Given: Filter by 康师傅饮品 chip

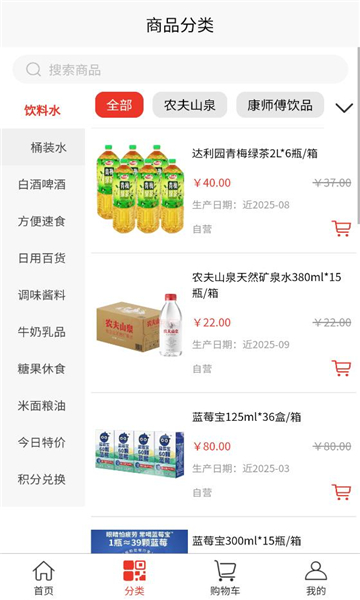Looking at the screenshot, I should click(x=280, y=105).
